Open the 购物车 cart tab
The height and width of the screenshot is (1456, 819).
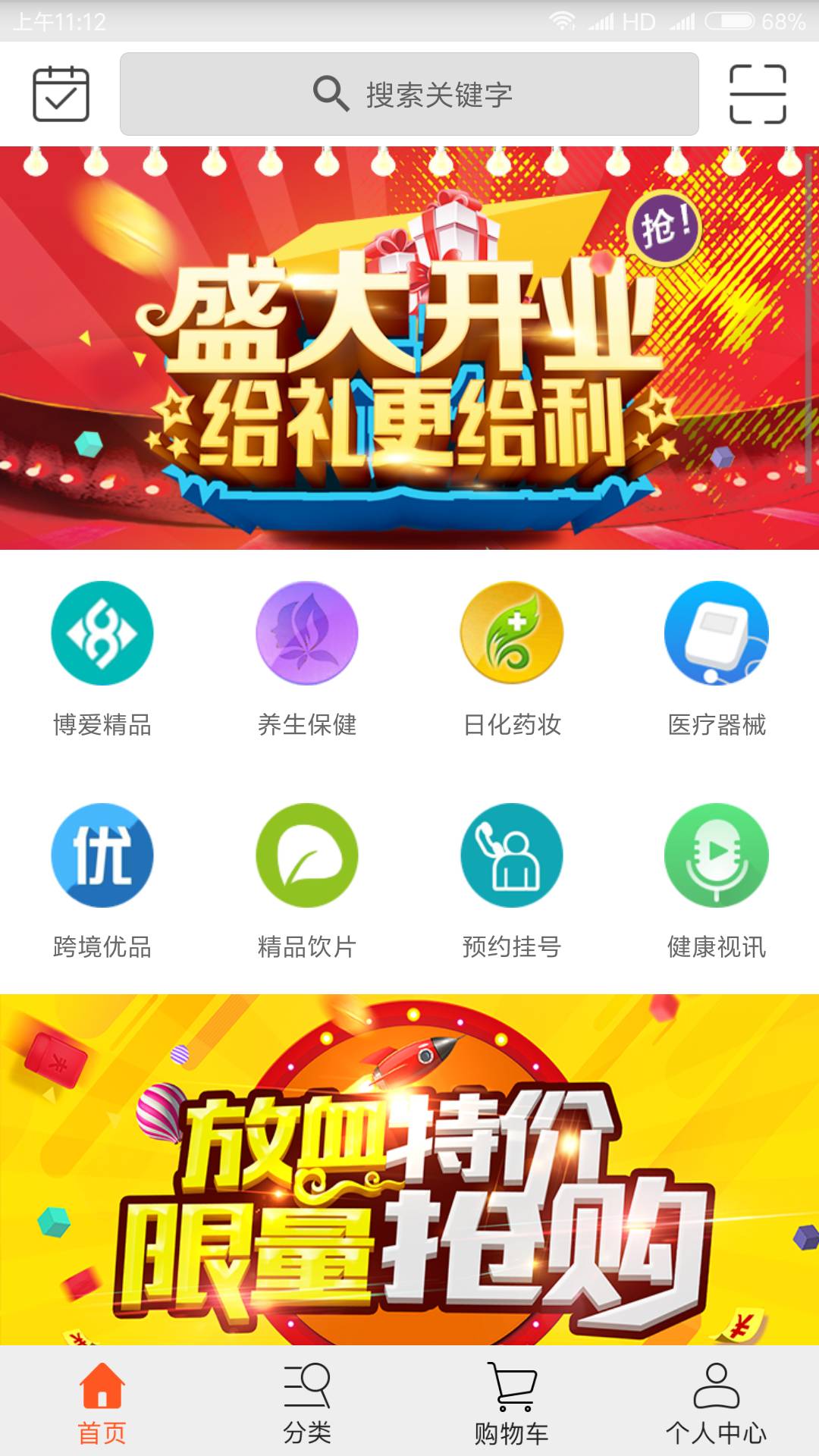(x=512, y=1403)
